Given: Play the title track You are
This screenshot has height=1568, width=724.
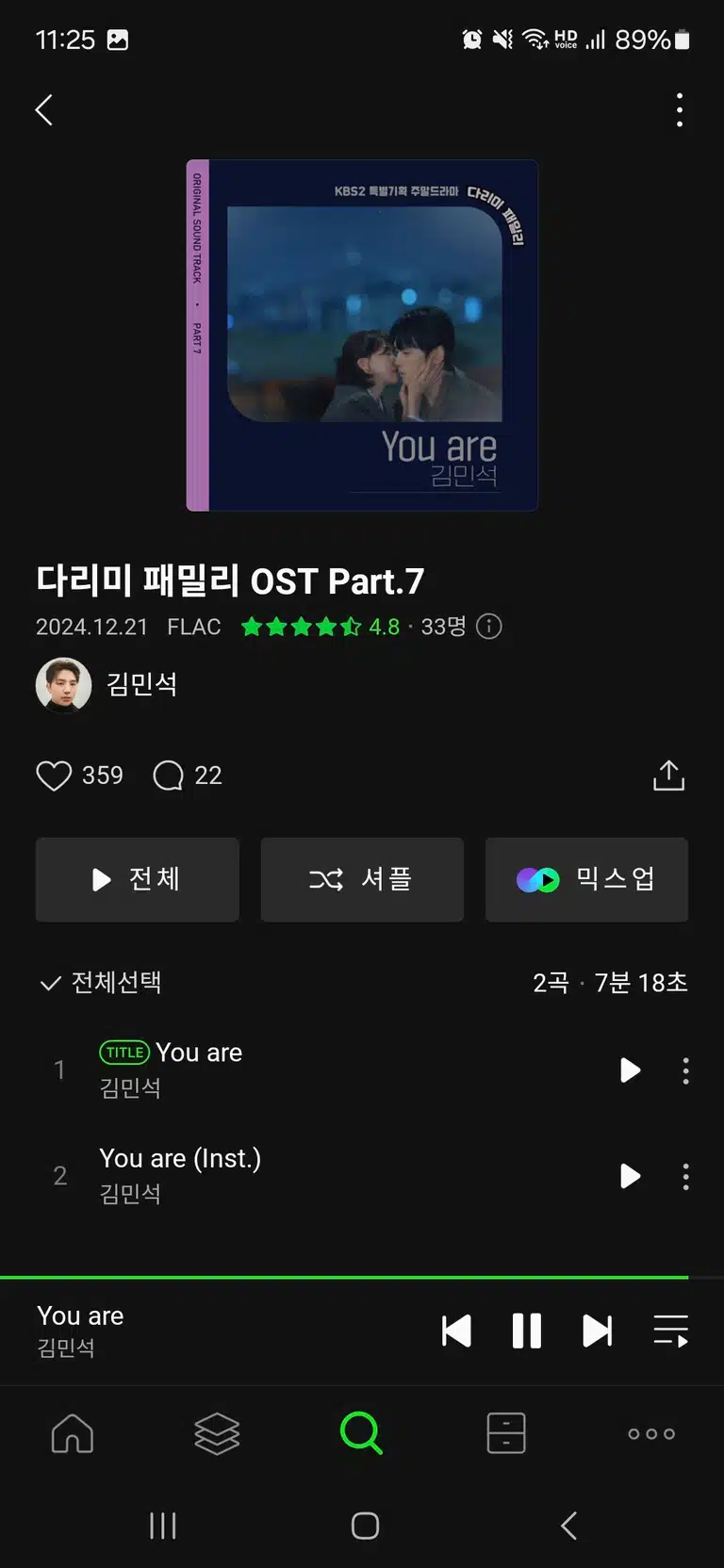Looking at the screenshot, I should point(630,1070).
